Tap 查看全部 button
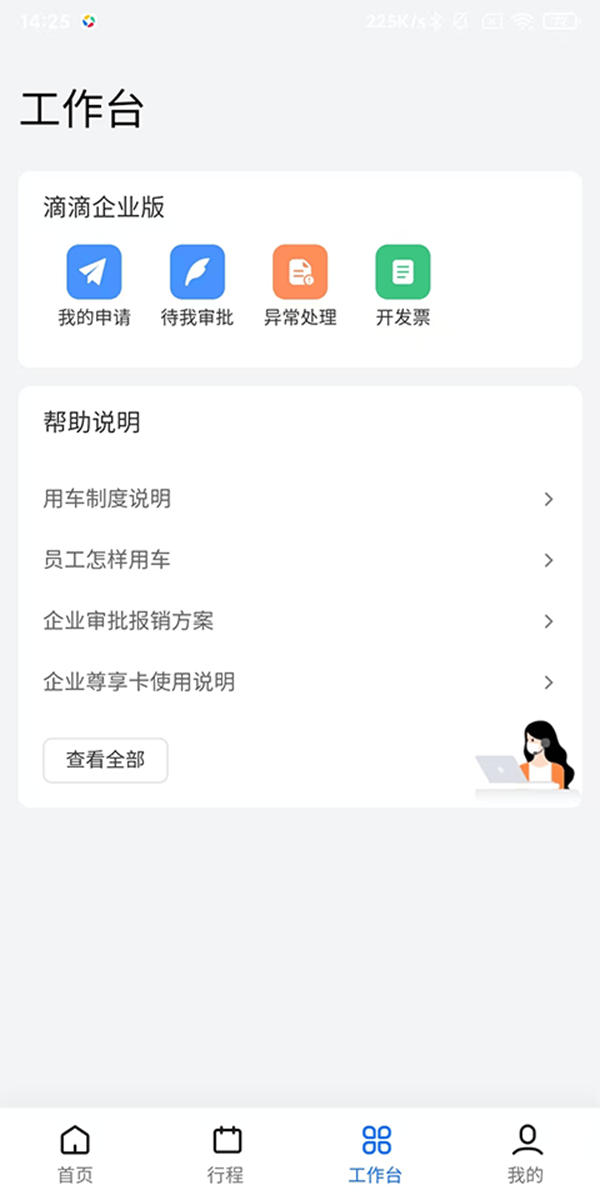This screenshot has width=600, height=1200. [105, 760]
